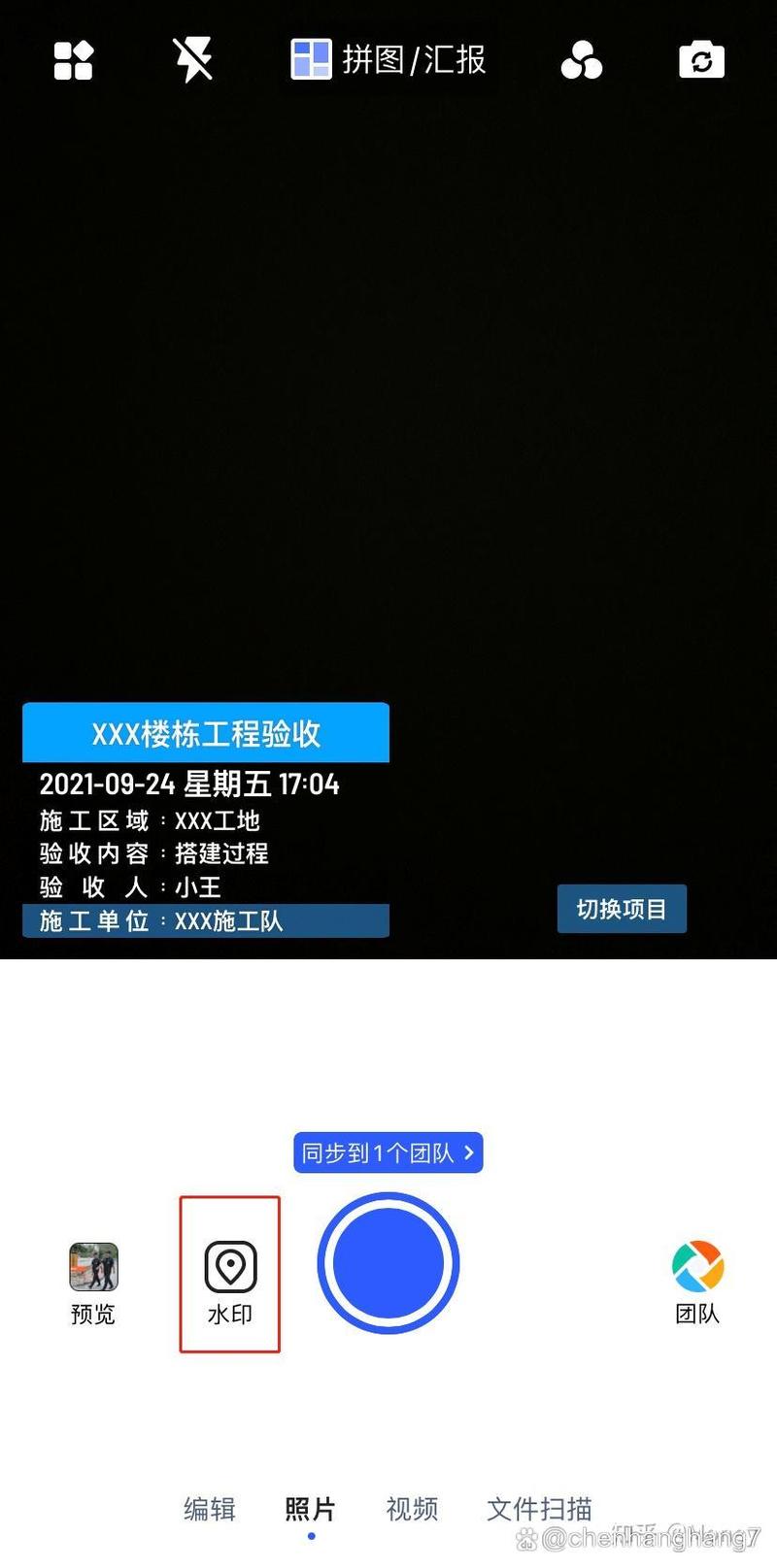The height and width of the screenshot is (1568, 777).
Task: Select the color filter icon
Action: [581, 61]
